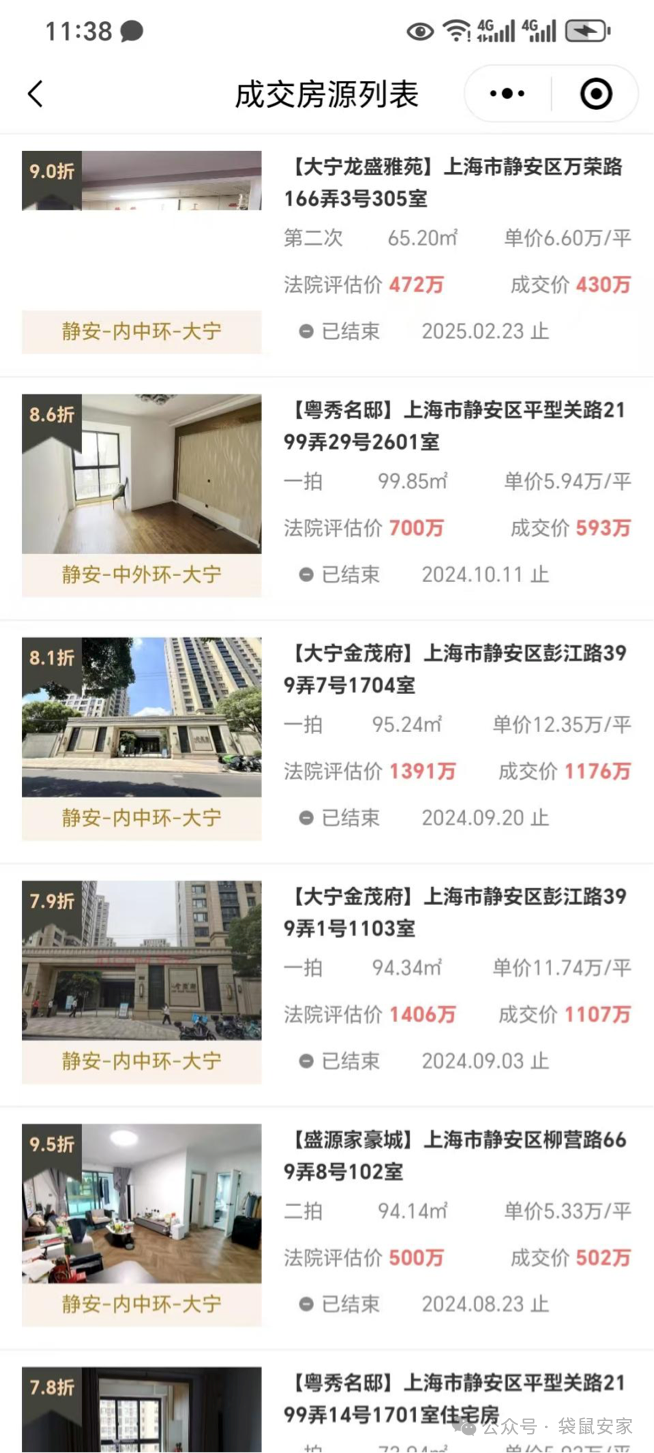
Task: Go back from the 成交房源列表 page
Action: (35, 94)
